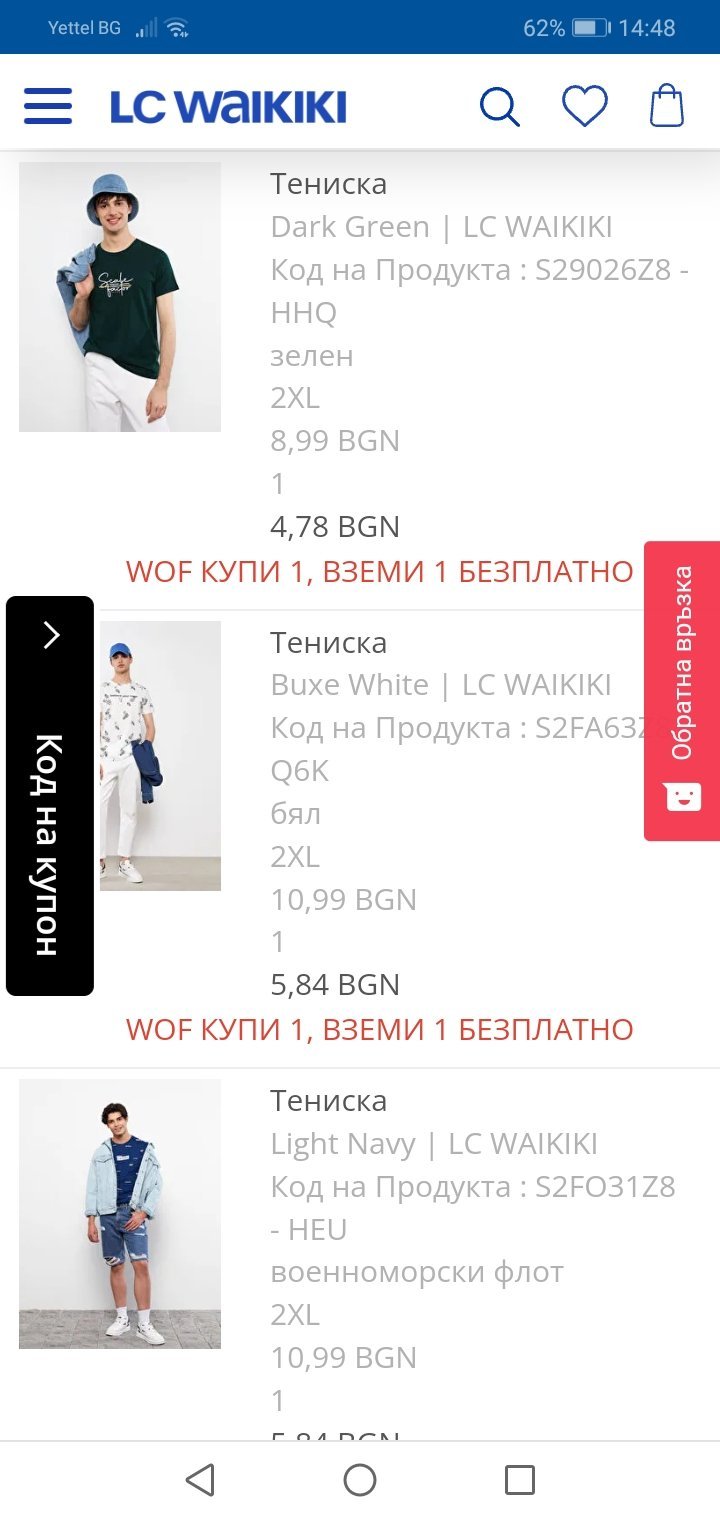Screen dimensions: 720x1520
Task: Tap the system home button
Action: coord(360,1480)
